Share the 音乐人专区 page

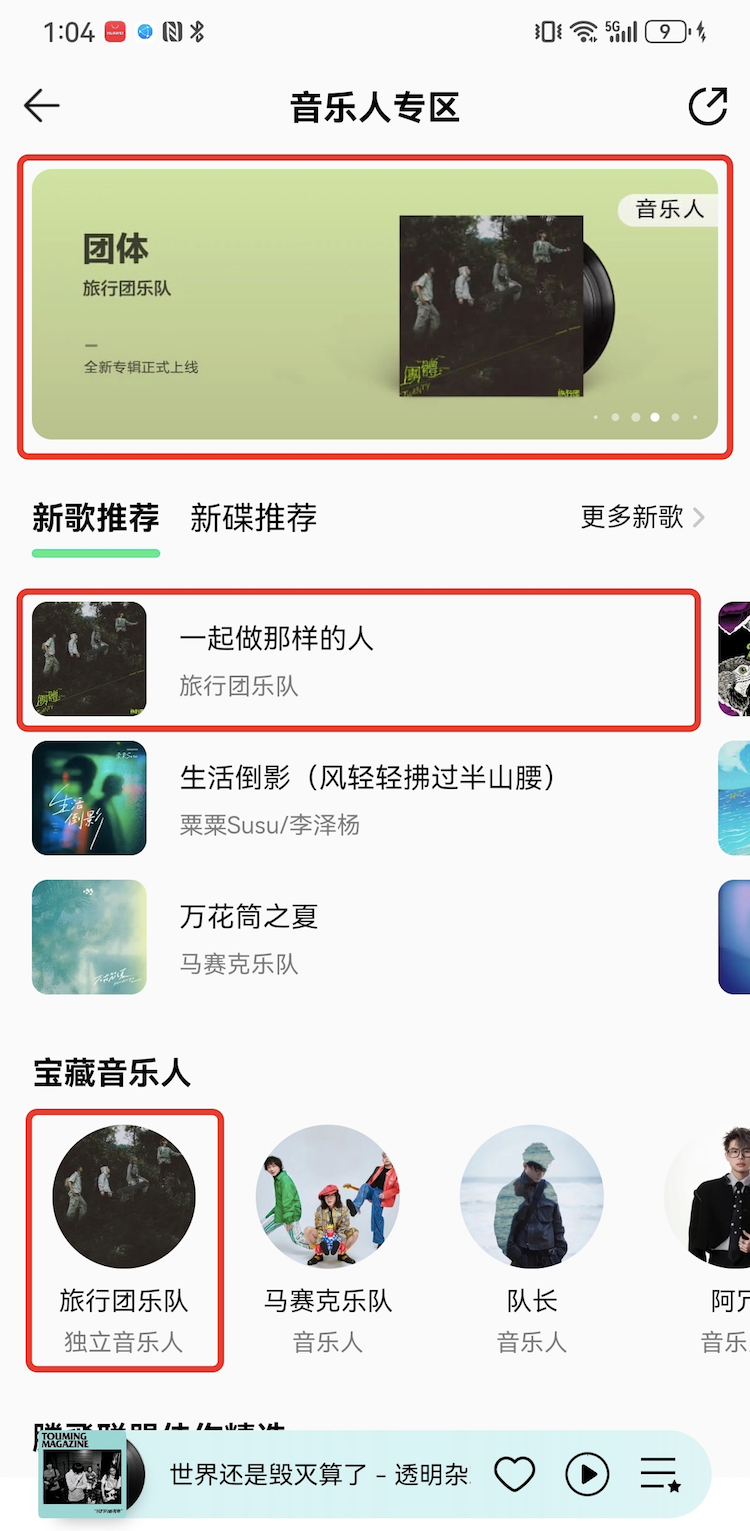pyautogui.click(x=707, y=106)
